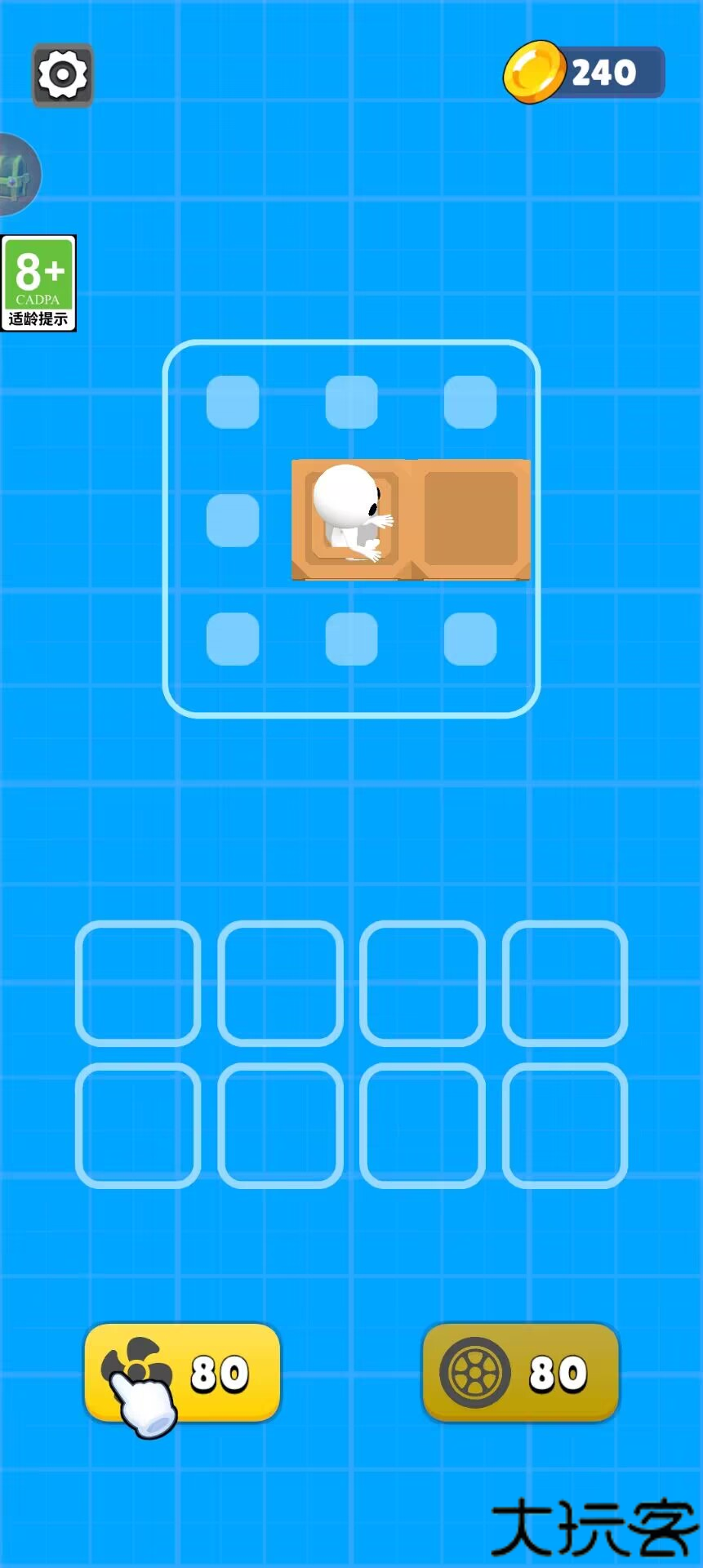
Task: Buy a wheel part for 80 coins
Action: pos(520,1372)
